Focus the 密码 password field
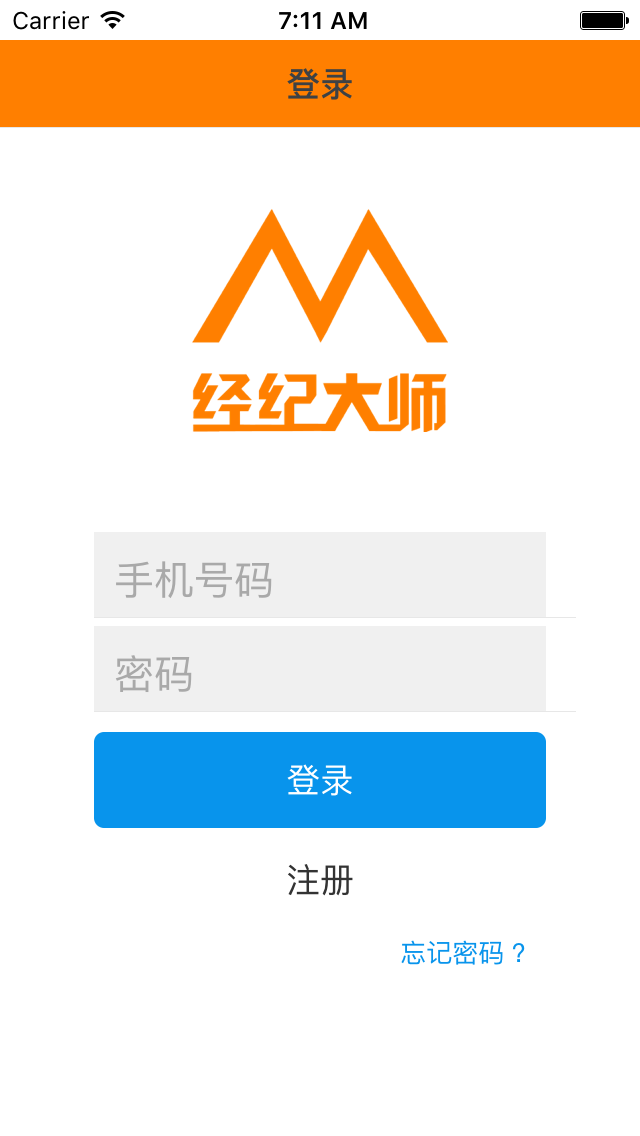Image resolution: width=640 pixels, height=1136 pixels. coord(320,669)
